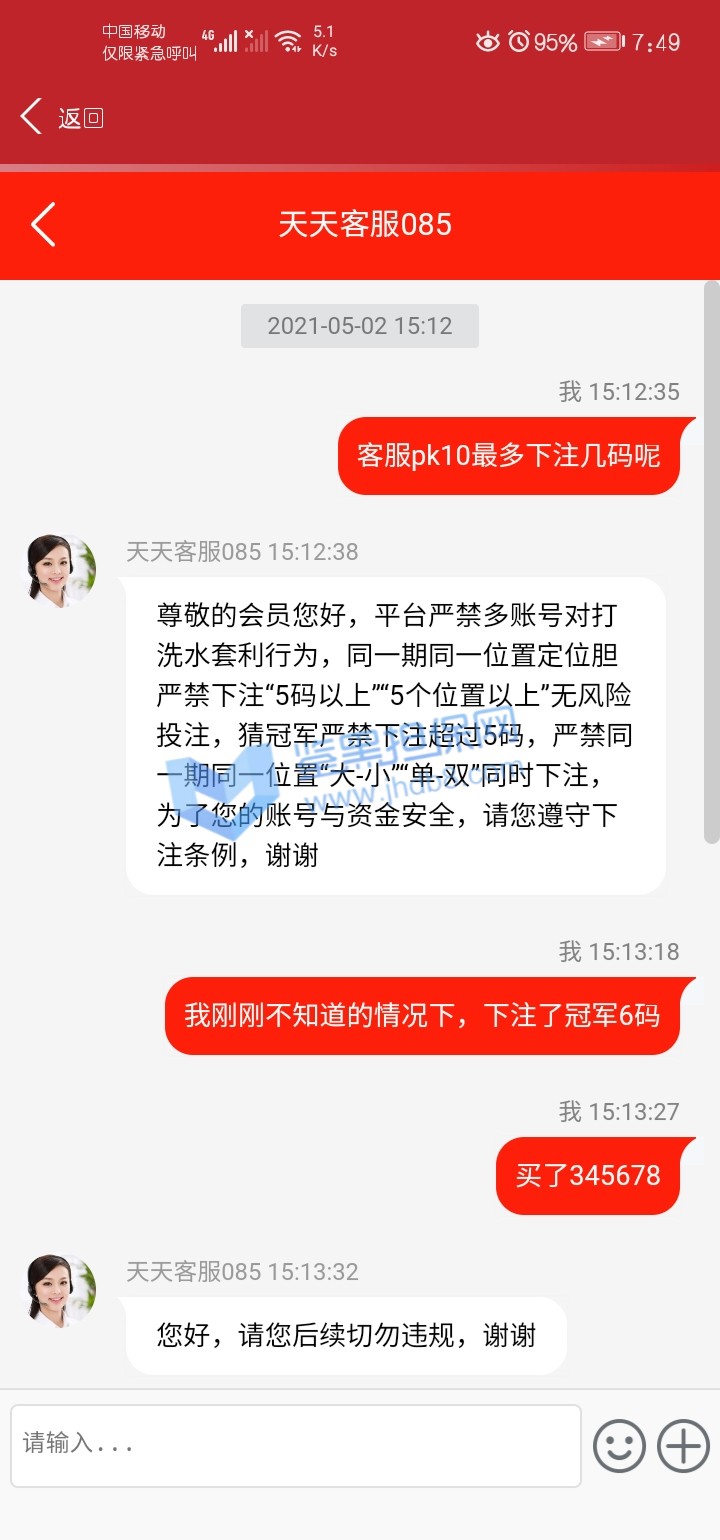Screen dimensions: 720x1540
Task: Focus the 请输入 message input field
Action: coord(295,1444)
